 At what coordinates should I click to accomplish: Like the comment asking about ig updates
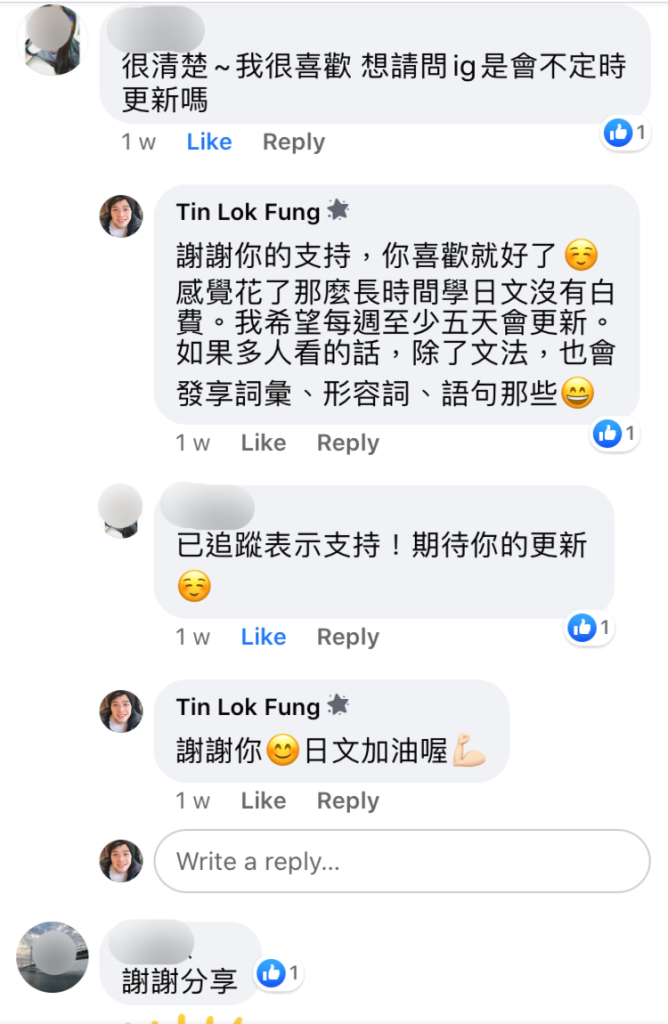click(209, 142)
